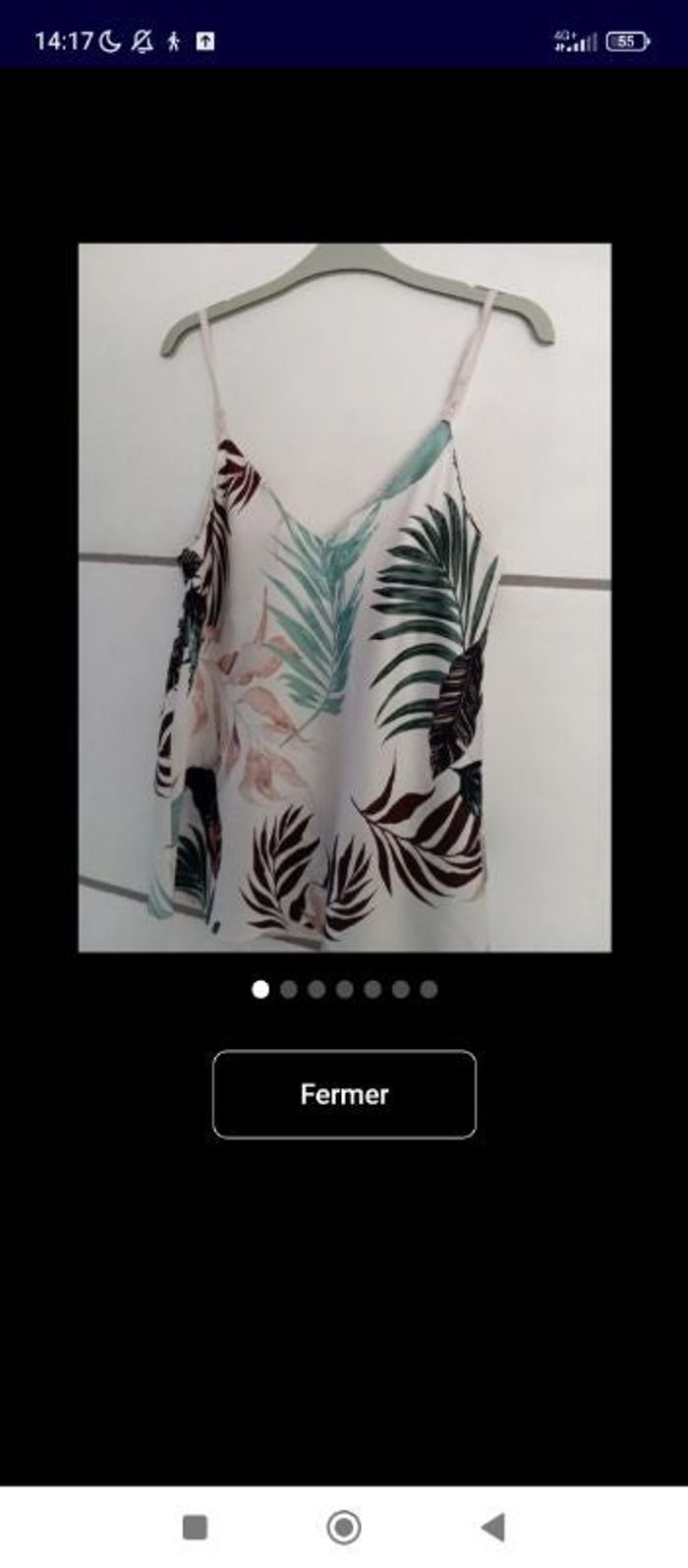
Task: Open the recent apps view
Action: click(196, 1527)
